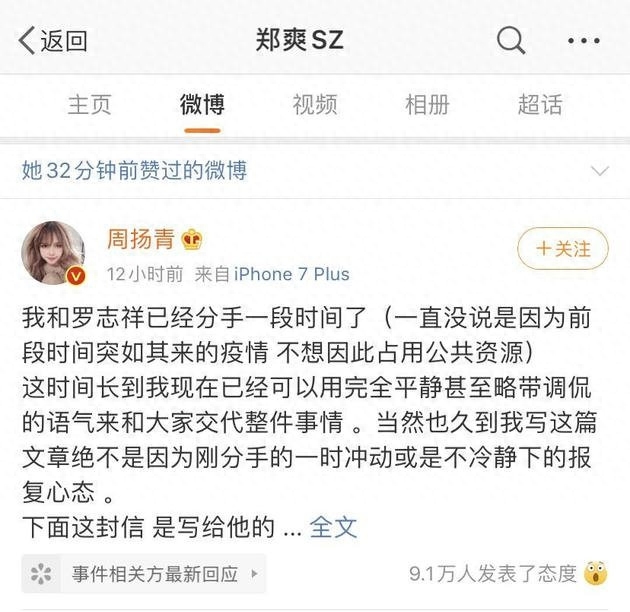Open the 相册 tab

pos(427,104)
